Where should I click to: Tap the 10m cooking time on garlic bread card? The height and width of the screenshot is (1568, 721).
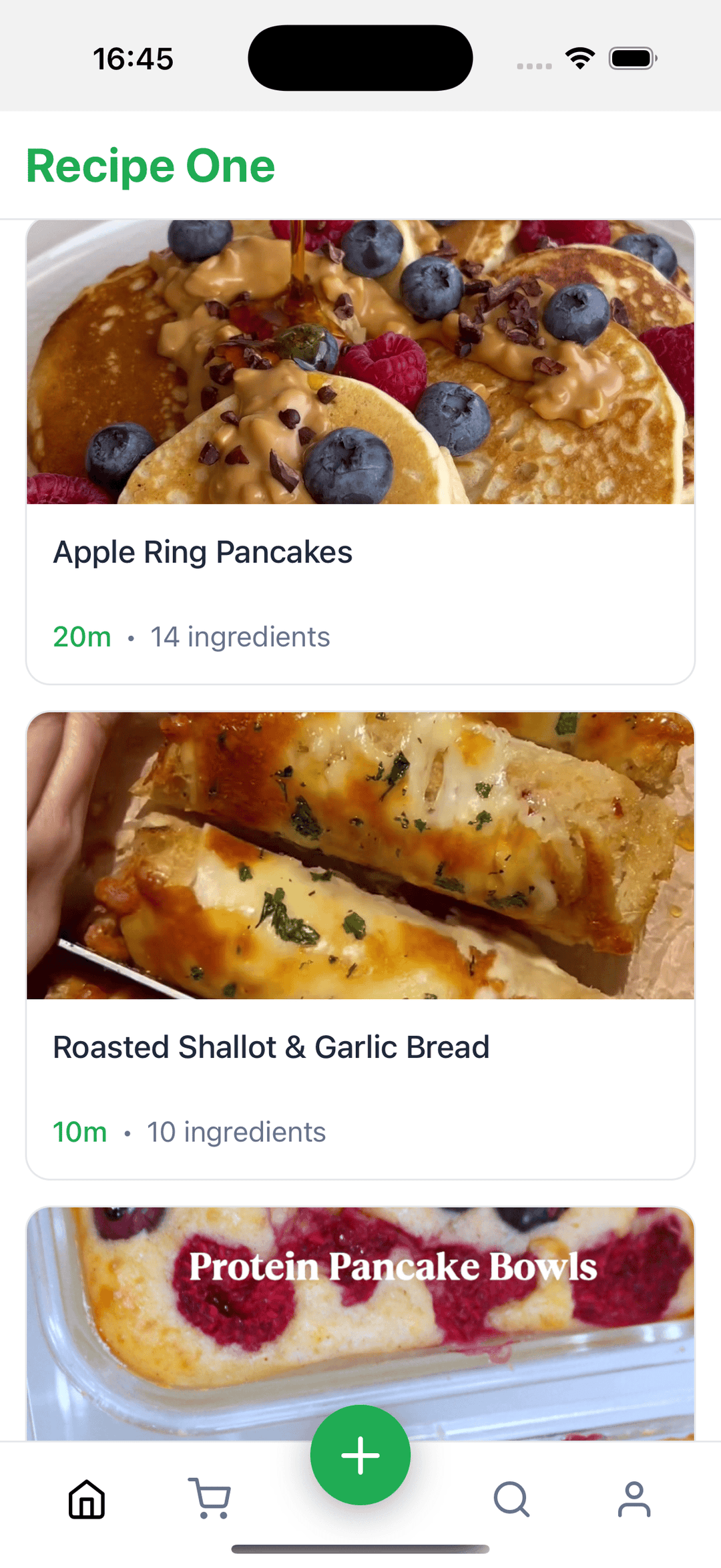pos(79,1132)
